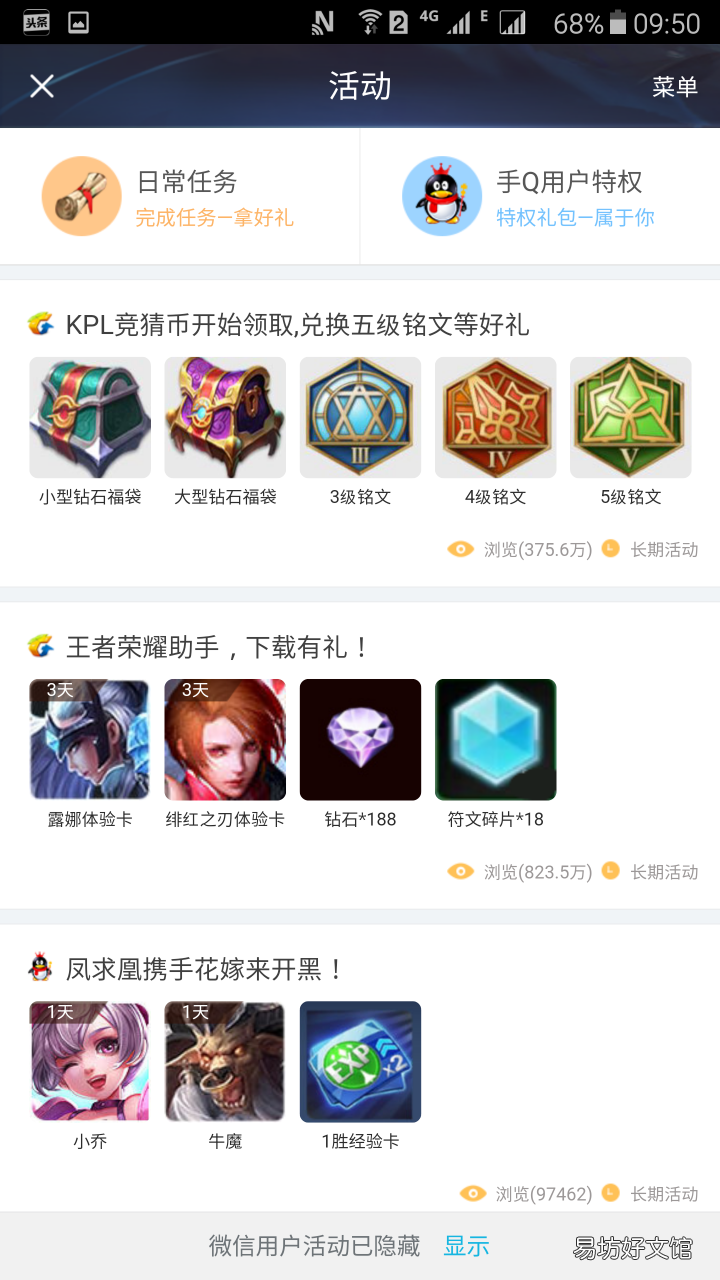Tap 显示 to show hidden WeChat activities
Viewport: 720px width, 1280px height.
click(466, 1246)
